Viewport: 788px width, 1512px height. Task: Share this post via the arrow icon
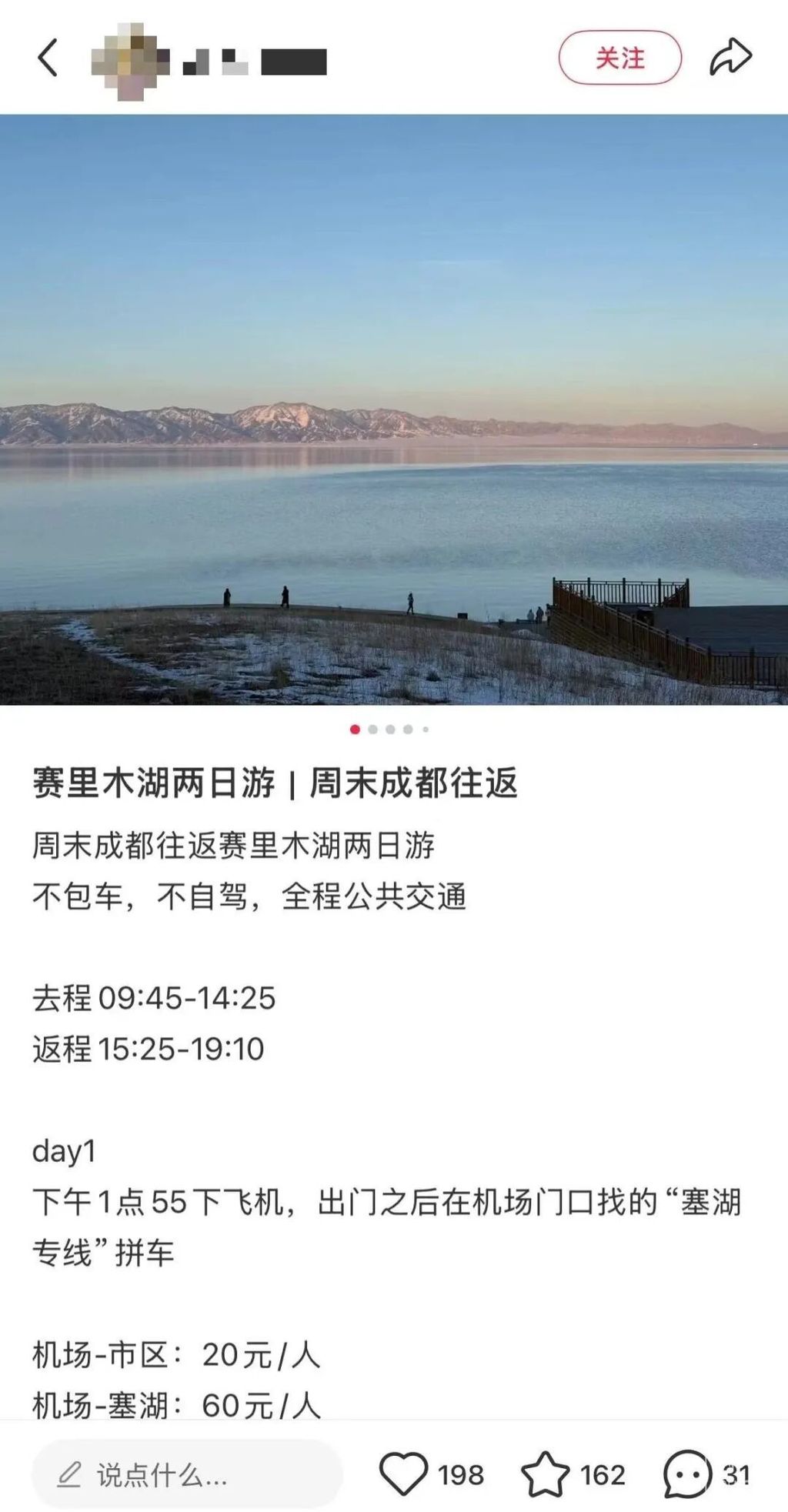pos(730,58)
